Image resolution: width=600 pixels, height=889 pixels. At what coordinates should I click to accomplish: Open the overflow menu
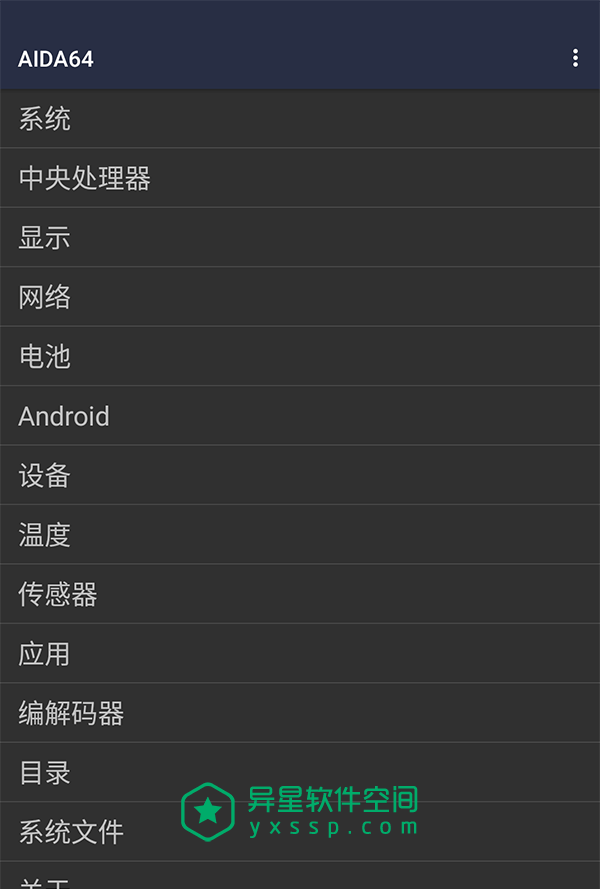pyautogui.click(x=575, y=58)
